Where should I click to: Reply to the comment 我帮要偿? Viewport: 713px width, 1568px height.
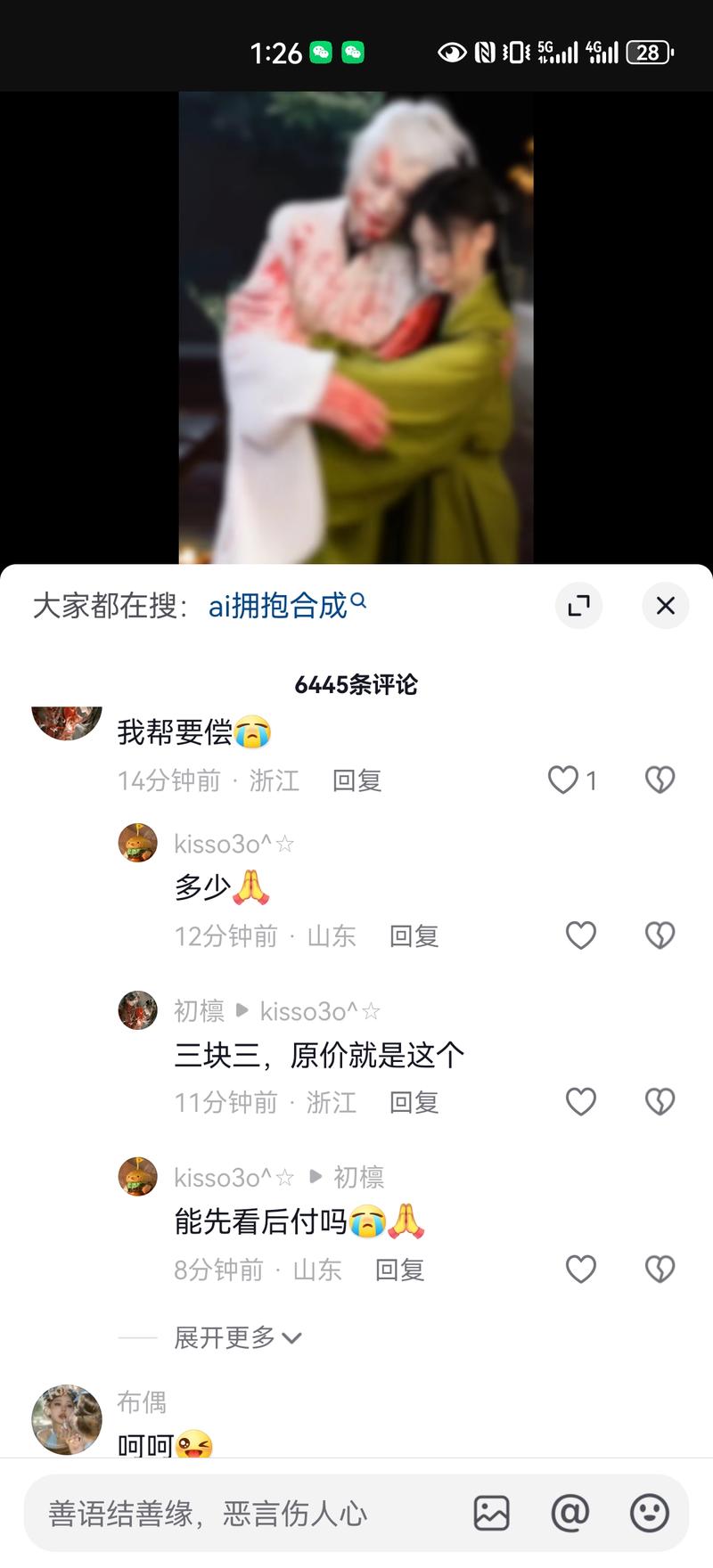tap(356, 781)
